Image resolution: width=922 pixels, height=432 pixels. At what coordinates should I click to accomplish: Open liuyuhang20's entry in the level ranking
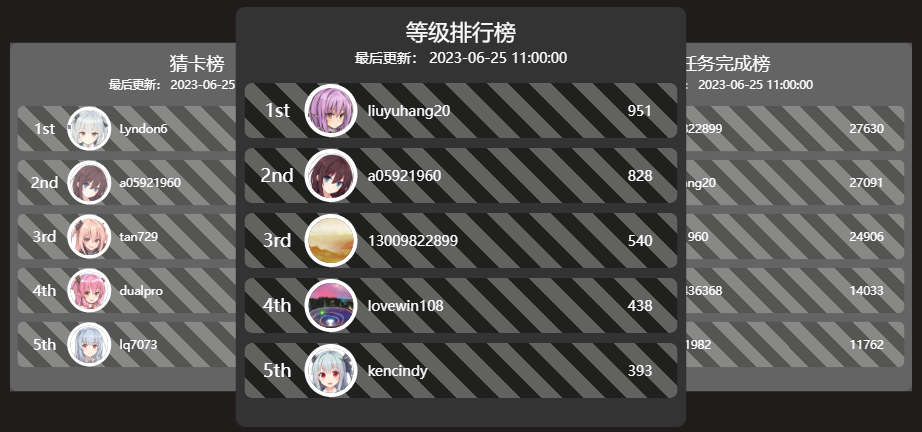point(460,111)
